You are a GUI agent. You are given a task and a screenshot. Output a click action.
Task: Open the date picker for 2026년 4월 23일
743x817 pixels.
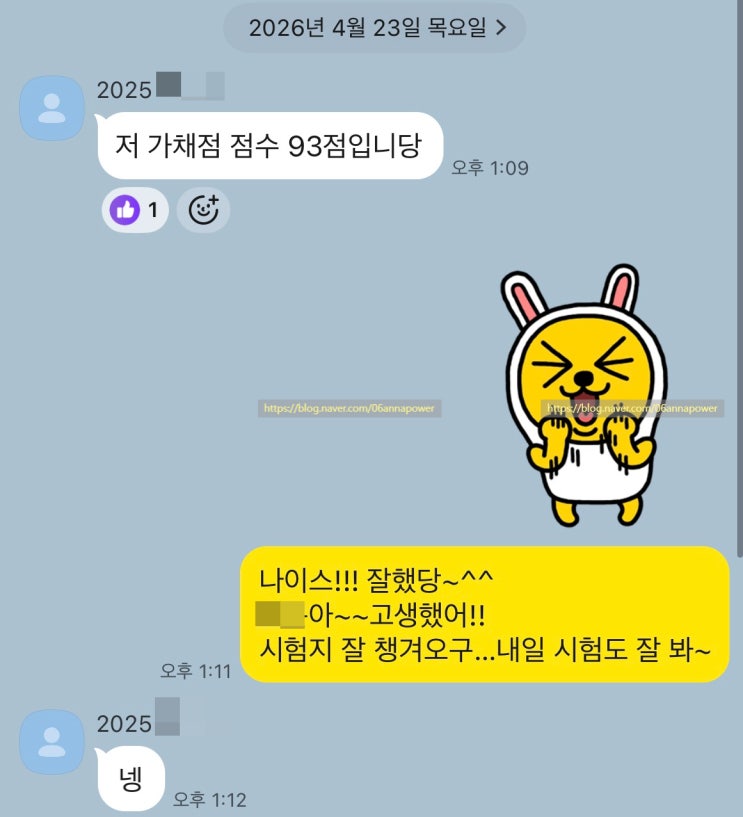[375, 28]
